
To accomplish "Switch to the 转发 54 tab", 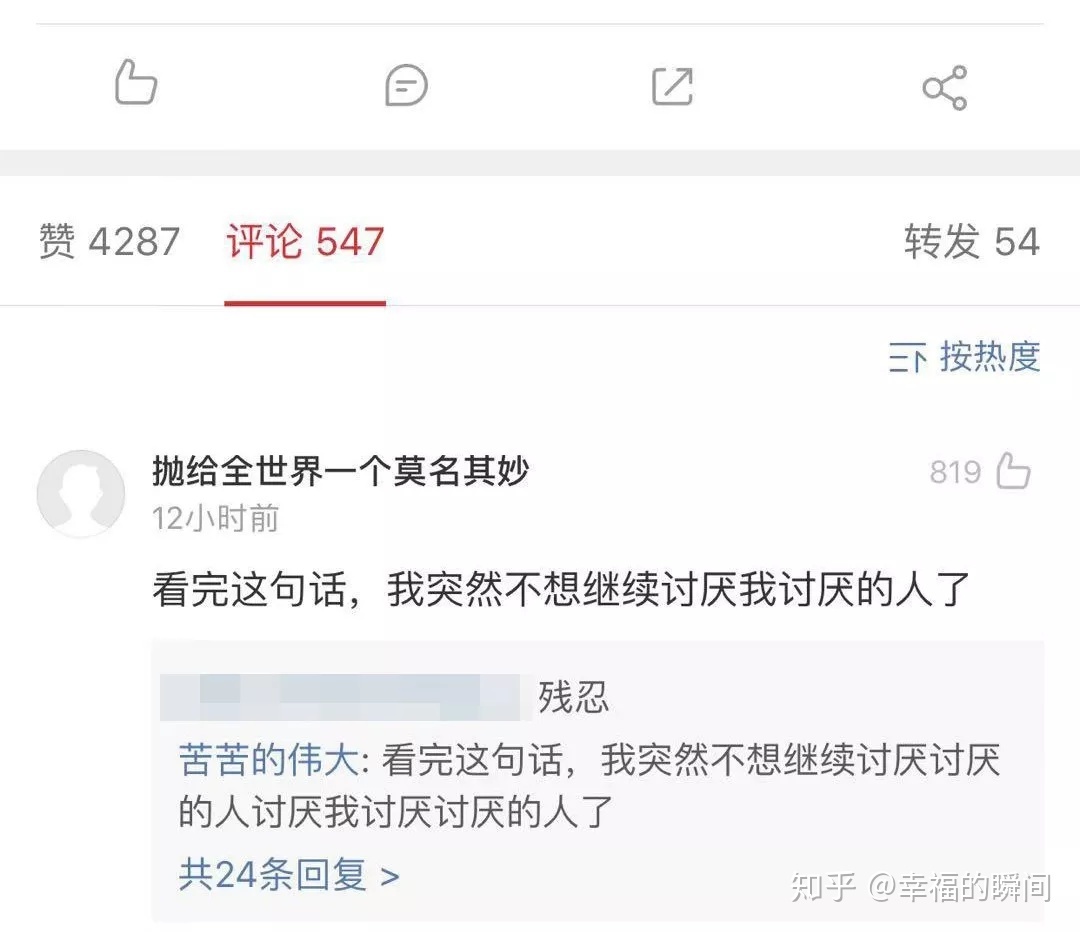I will point(971,242).
